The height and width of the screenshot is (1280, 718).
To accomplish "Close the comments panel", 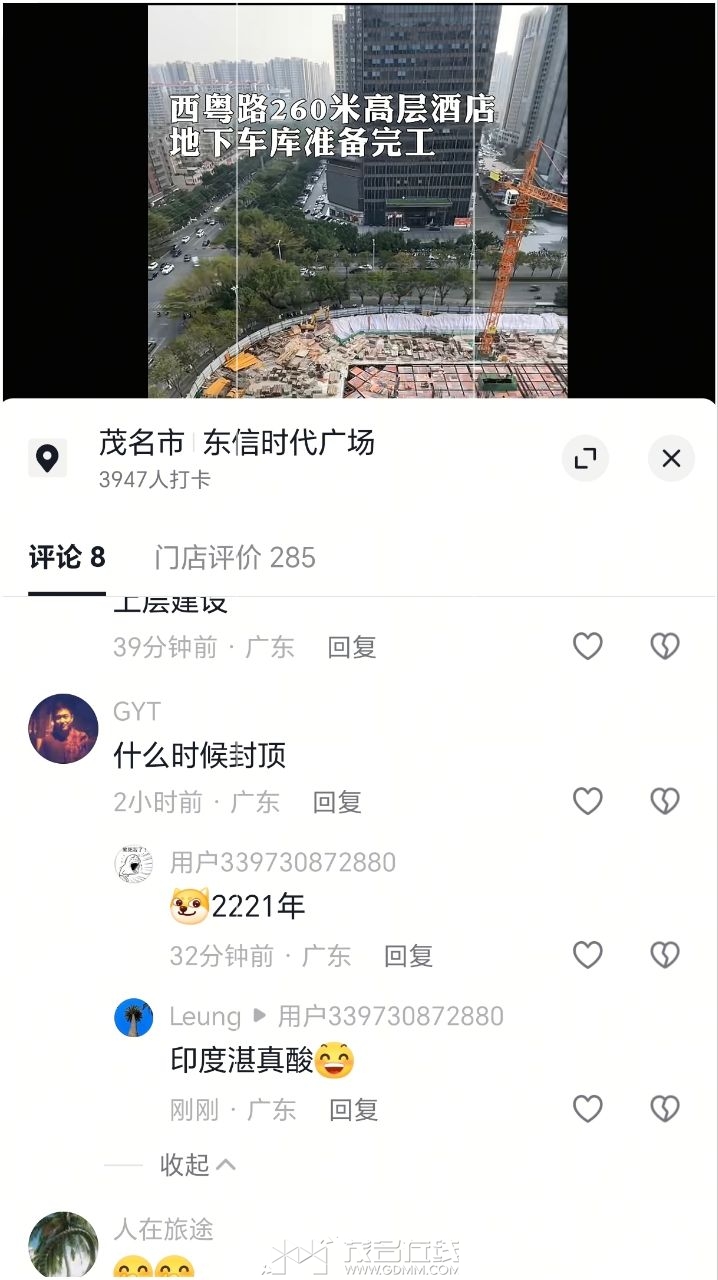I will (x=671, y=458).
